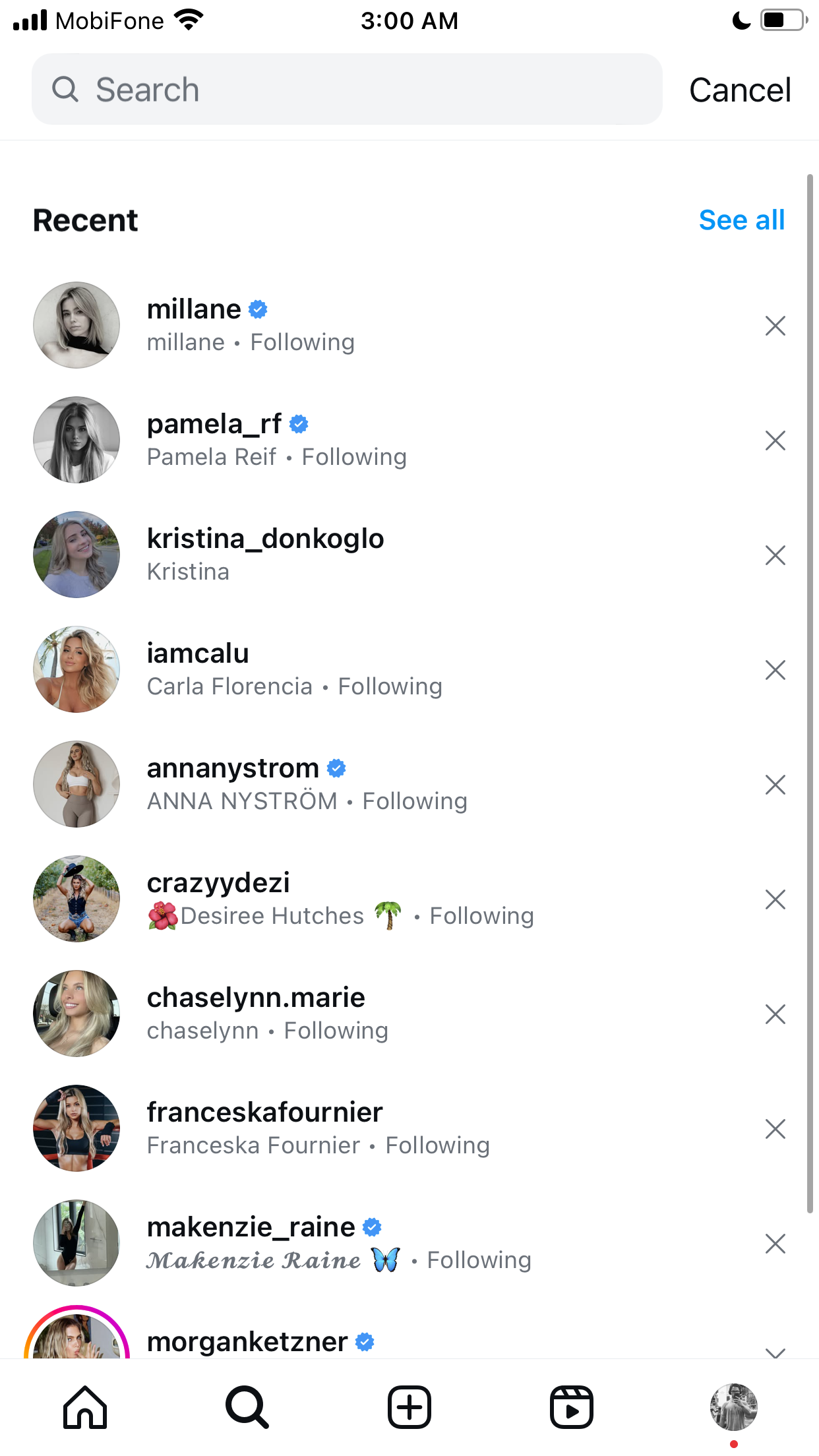Remove franceskafournier from recents
Image resolution: width=819 pixels, height=1456 pixels.
[775, 1128]
